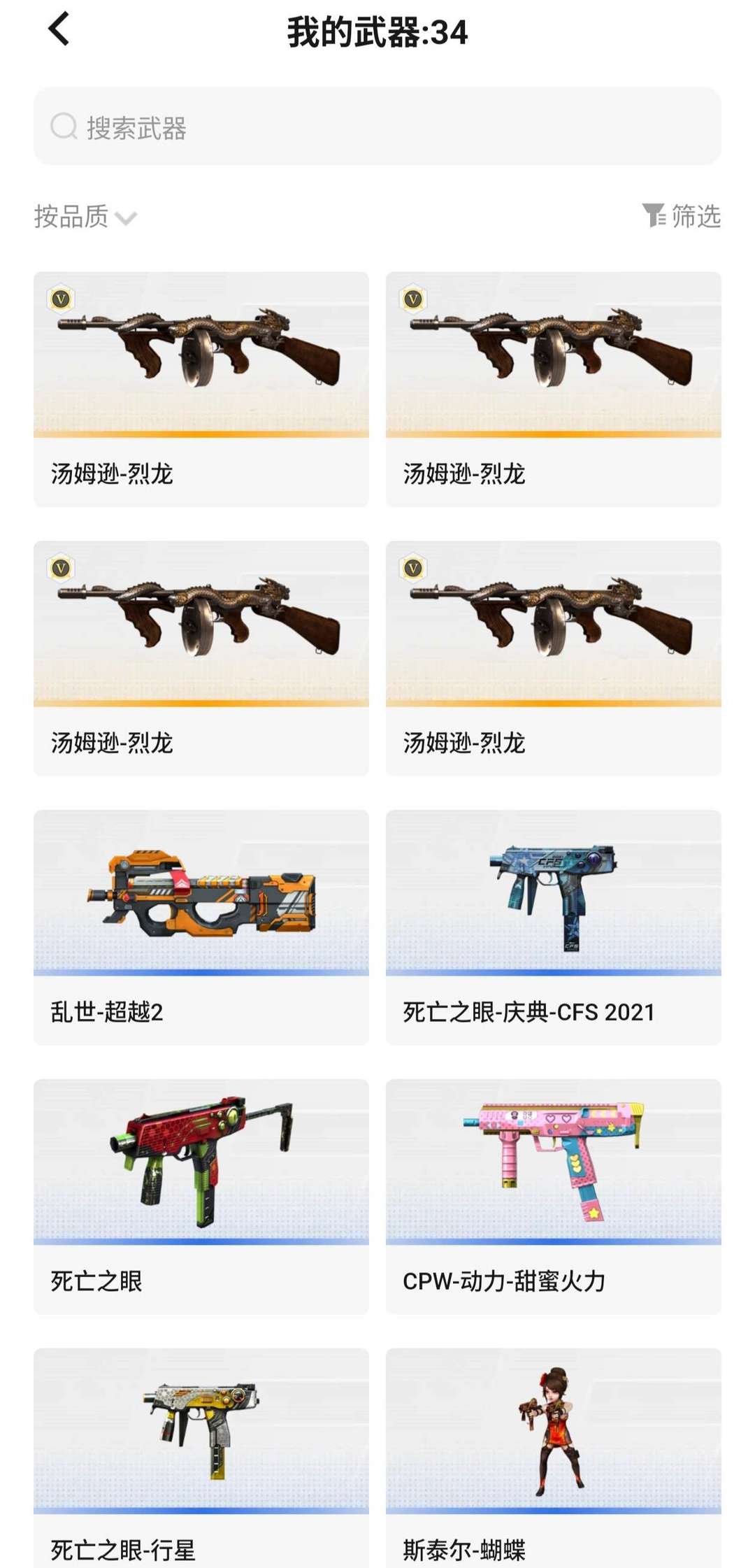Click the V badge on the fourth 汤姆逊-烈龙 card
Screen dimensions: 755x1568
tap(414, 569)
